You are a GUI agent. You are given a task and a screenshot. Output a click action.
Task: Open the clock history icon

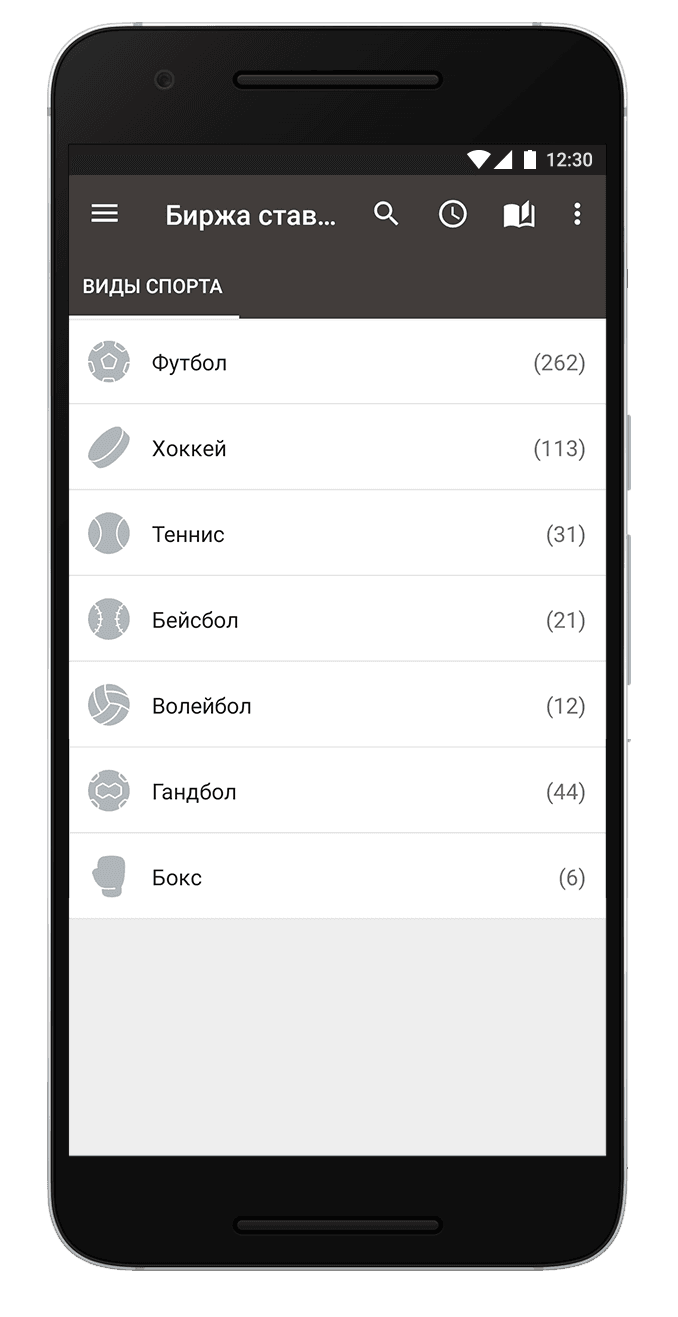point(453,214)
